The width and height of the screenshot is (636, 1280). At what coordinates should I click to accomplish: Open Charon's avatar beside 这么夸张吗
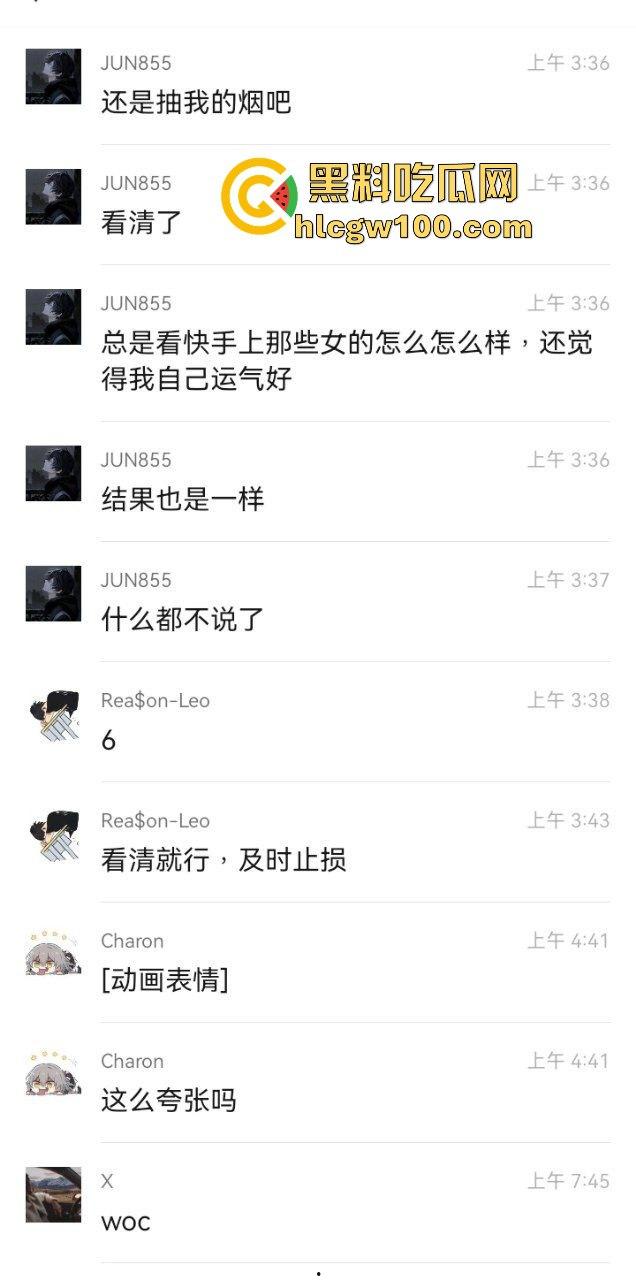[53, 1075]
